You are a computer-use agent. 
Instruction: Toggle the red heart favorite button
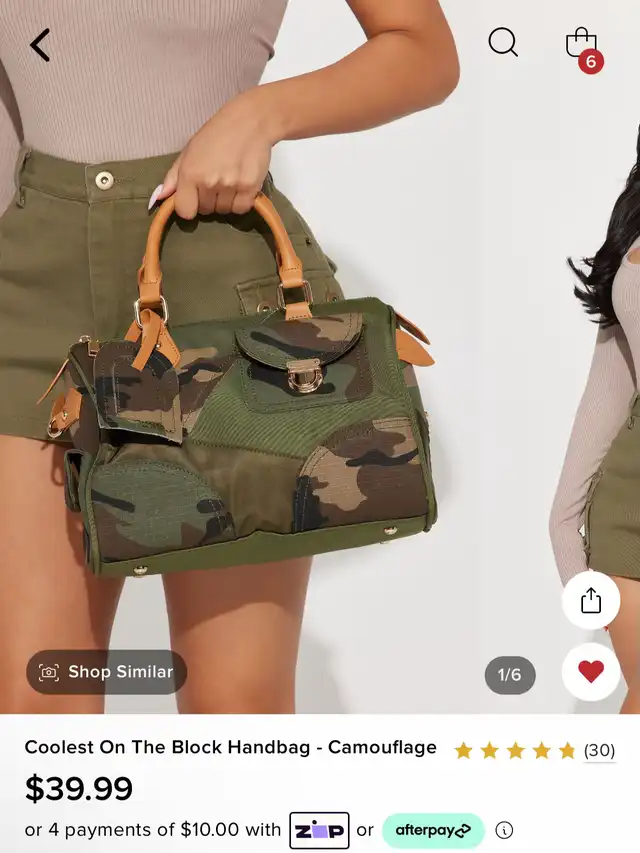click(591, 672)
